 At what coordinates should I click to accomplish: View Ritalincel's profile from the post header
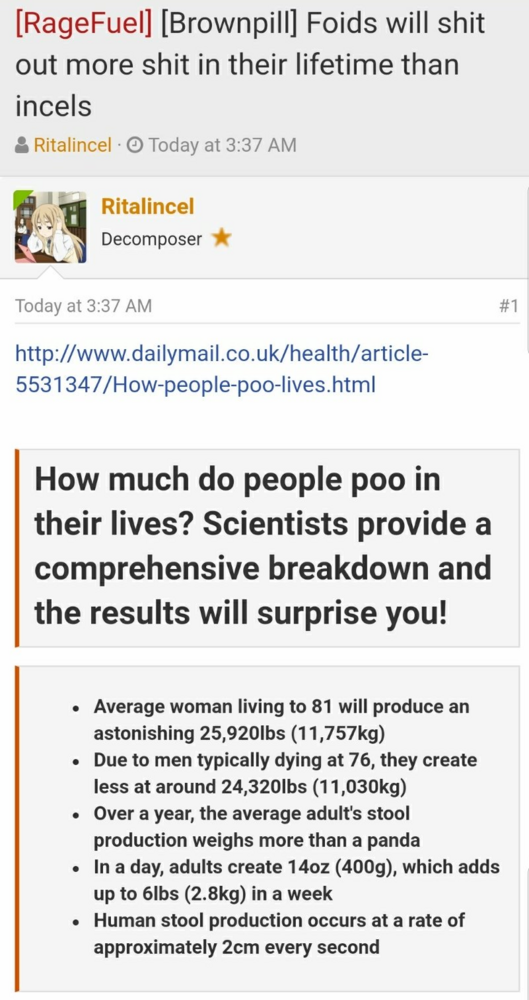pos(147,206)
